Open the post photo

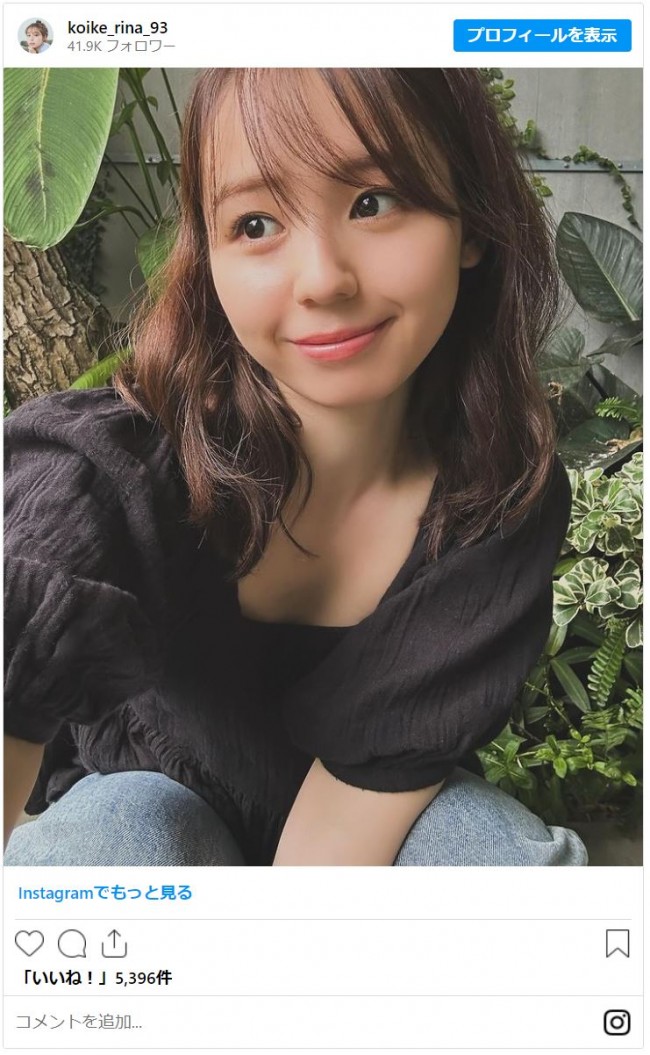pos(323,466)
